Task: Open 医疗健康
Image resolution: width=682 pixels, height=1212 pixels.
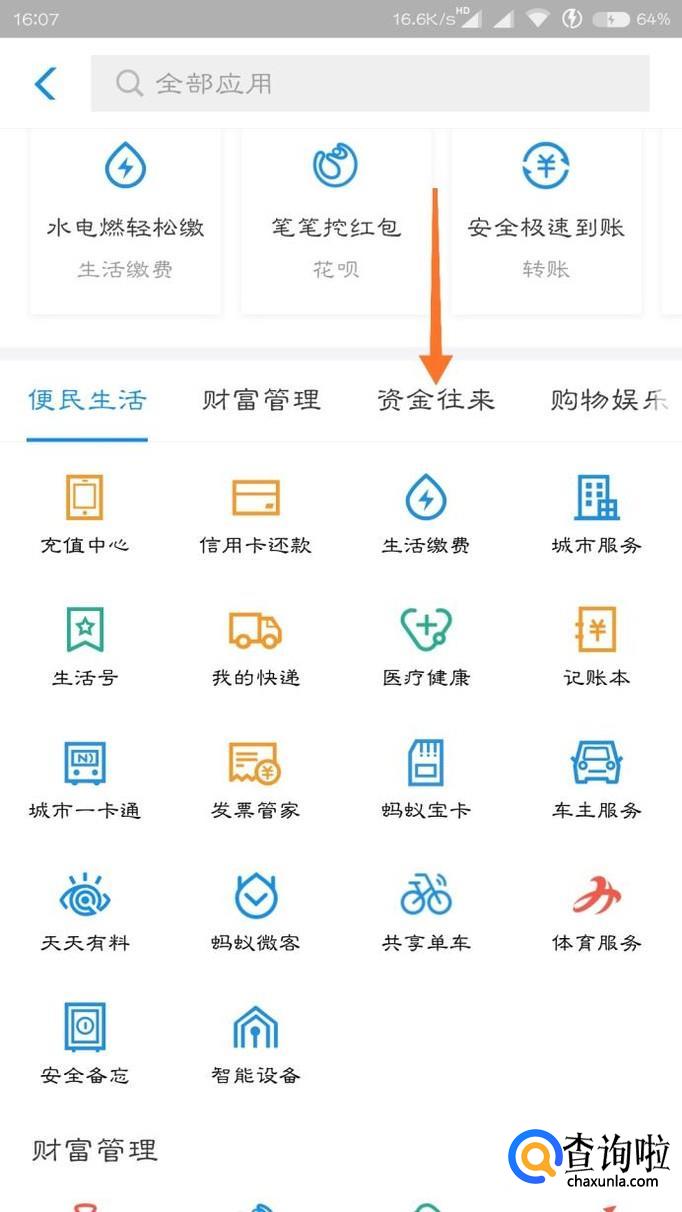Action: 426,647
